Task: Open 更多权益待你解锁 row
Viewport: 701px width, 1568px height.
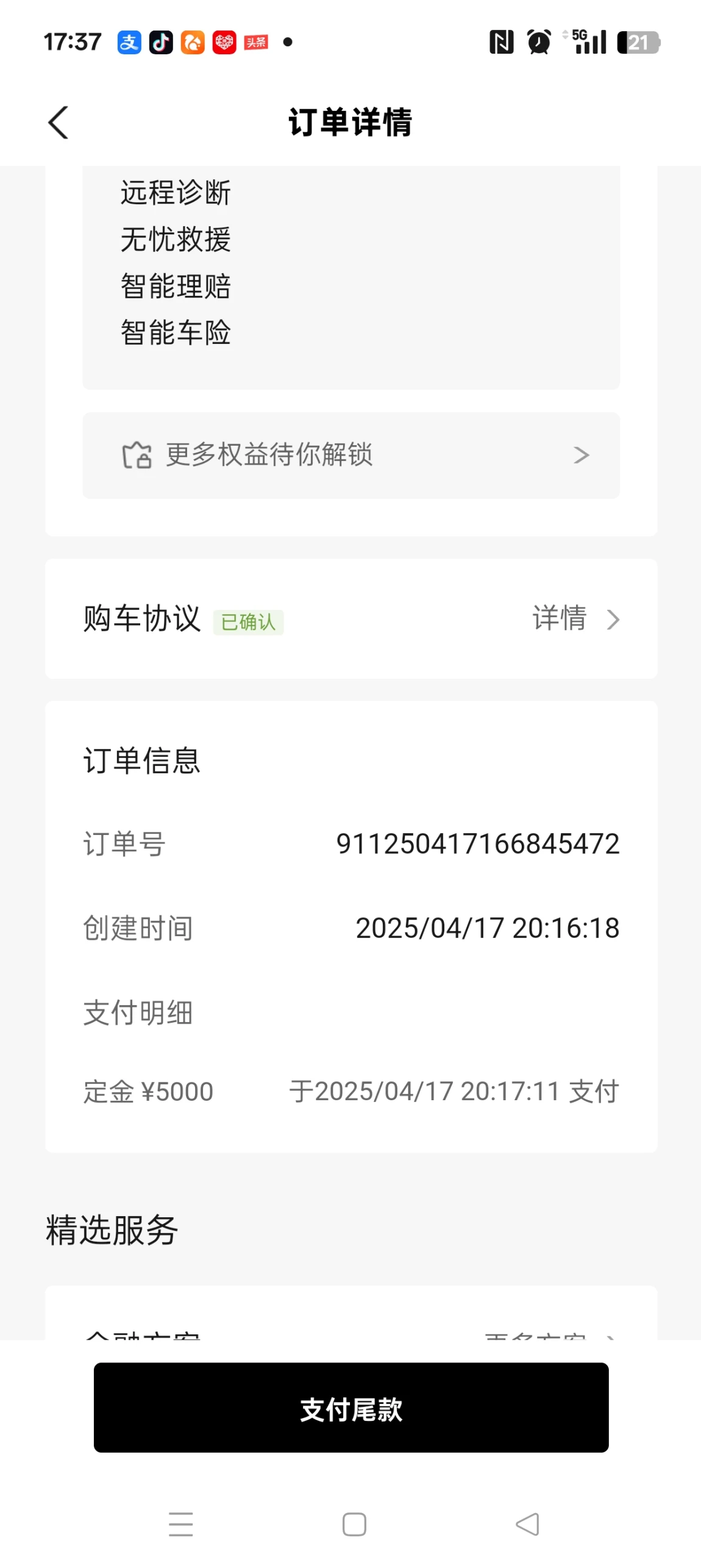Action: 351,455
